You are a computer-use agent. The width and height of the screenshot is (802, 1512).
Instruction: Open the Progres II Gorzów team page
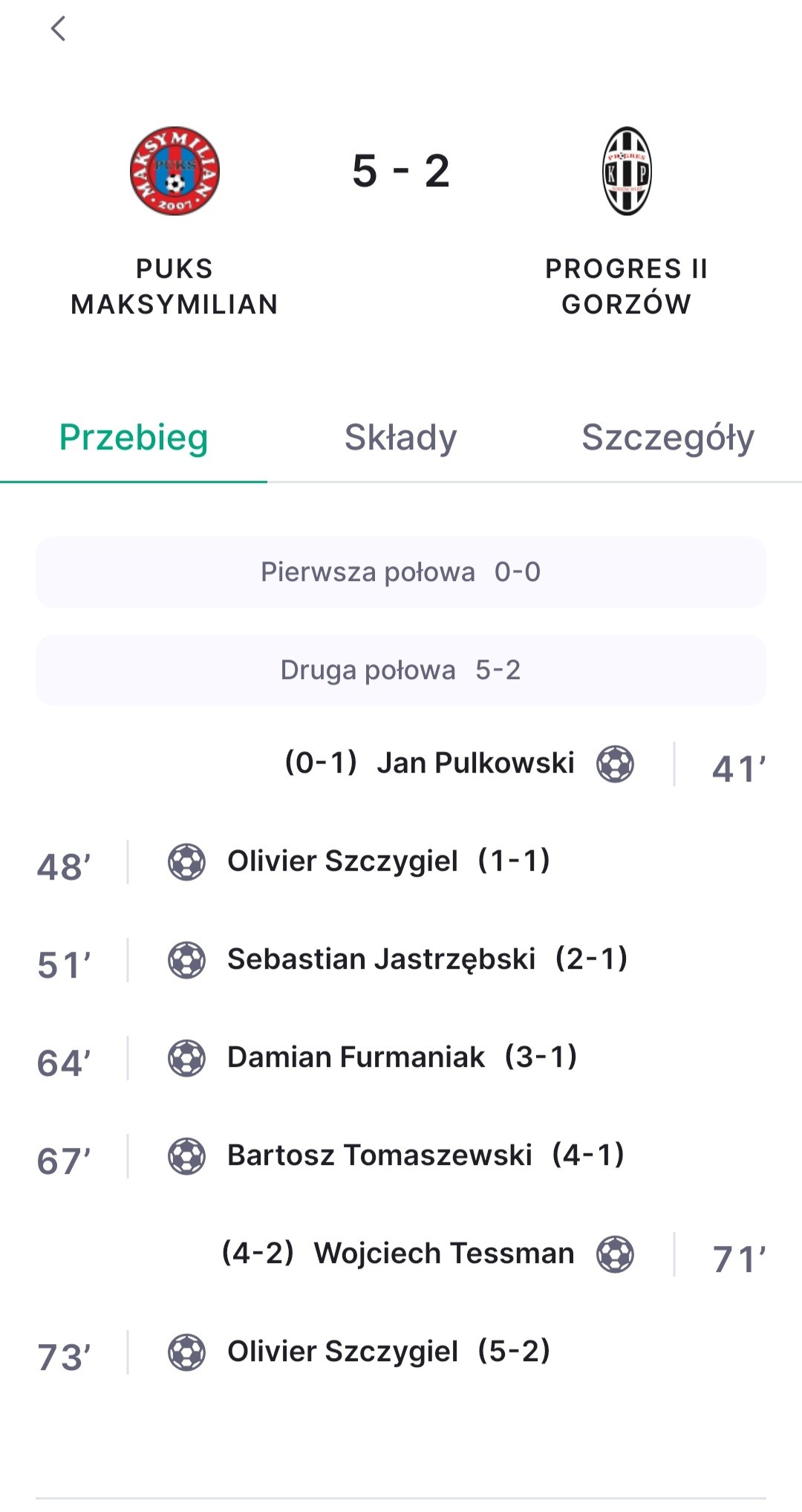627,221
